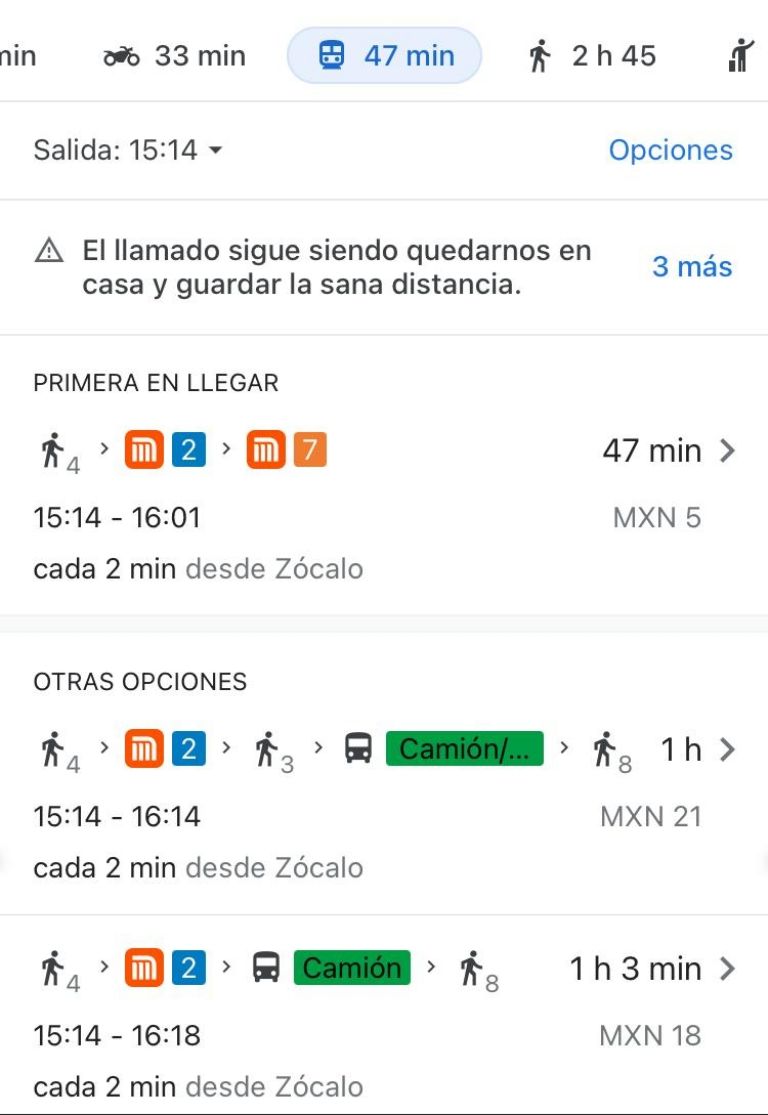Image resolution: width=768 pixels, height=1115 pixels.
Task: Select the ride-hailing travel mode
Action: (x=741, y=56)
